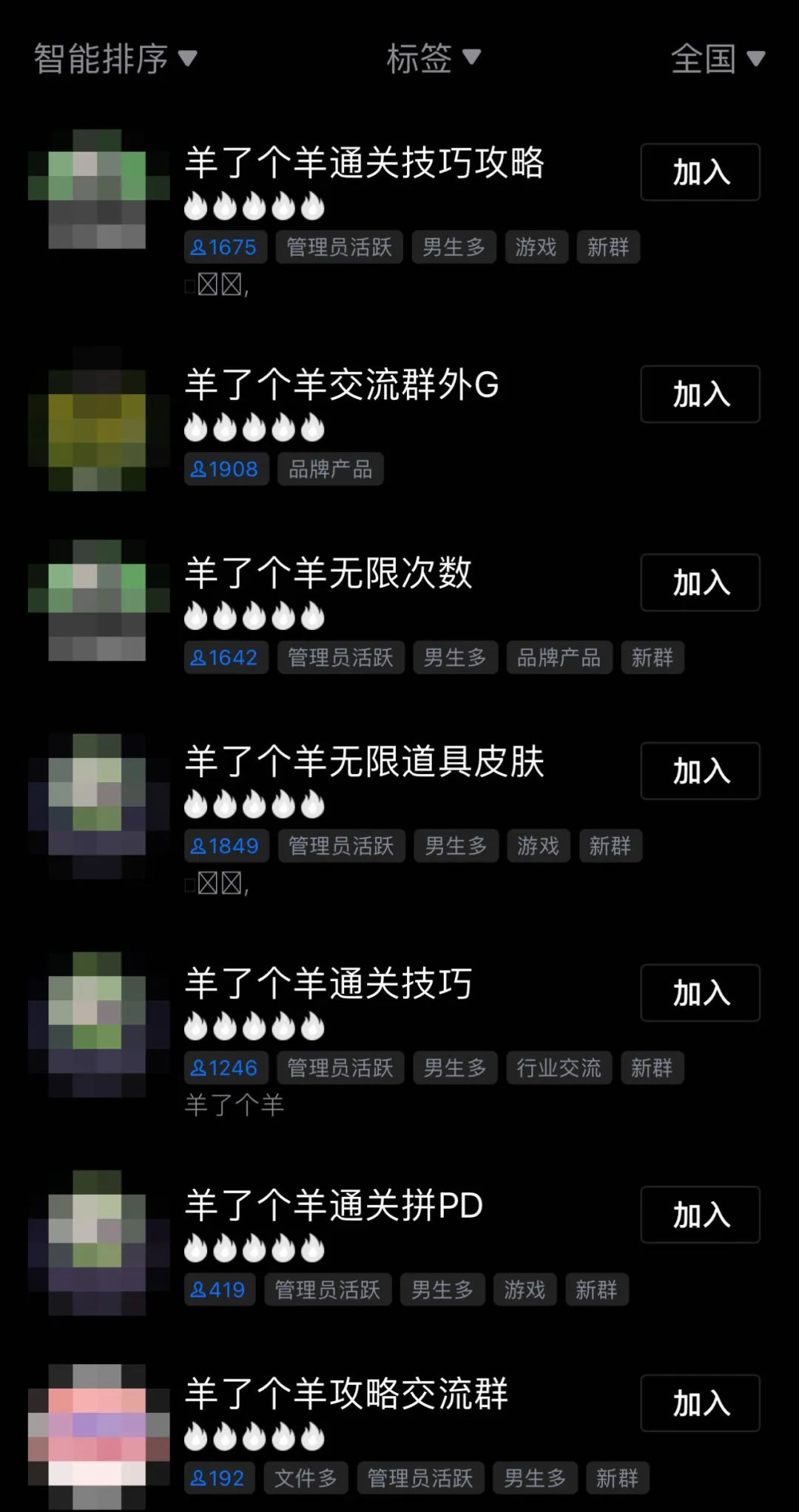Open the 标签 filter dropdown
The width and height of the screenshot is (799, 1512).
coord(433,61)
